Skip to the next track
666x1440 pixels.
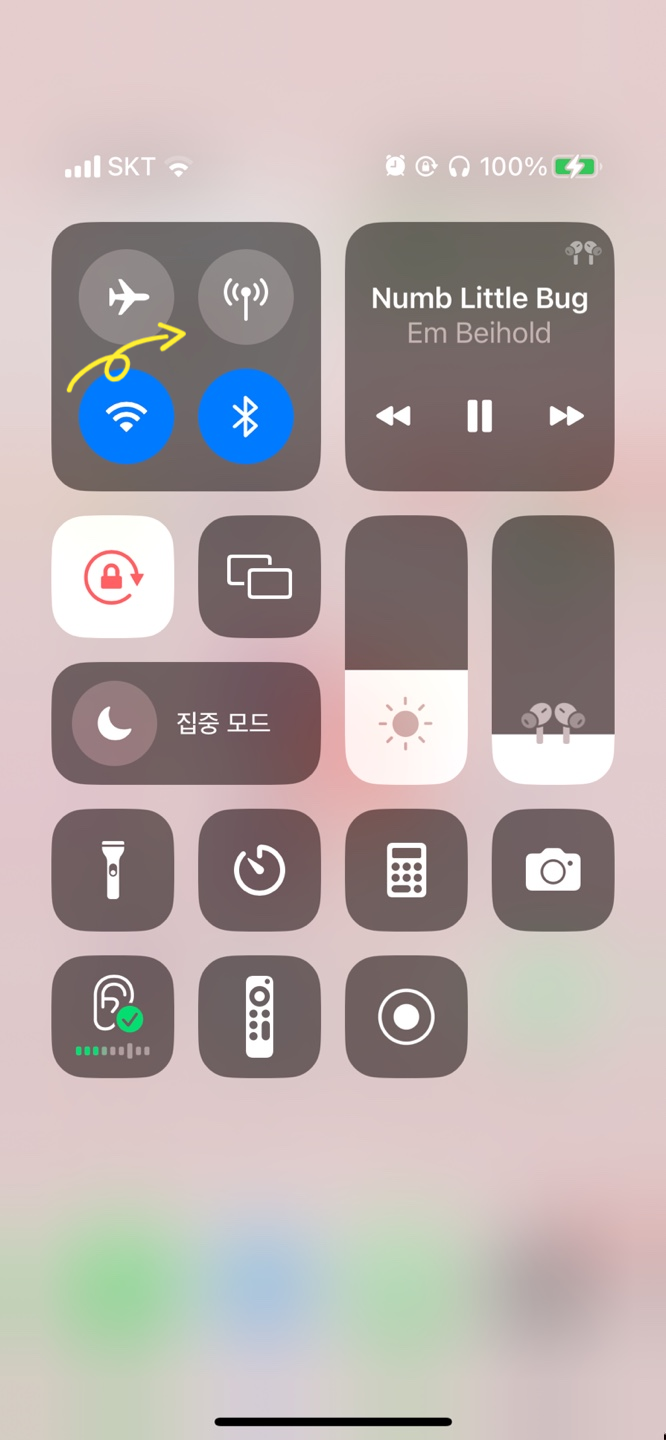pyautogui.click(x=566, y=416)
